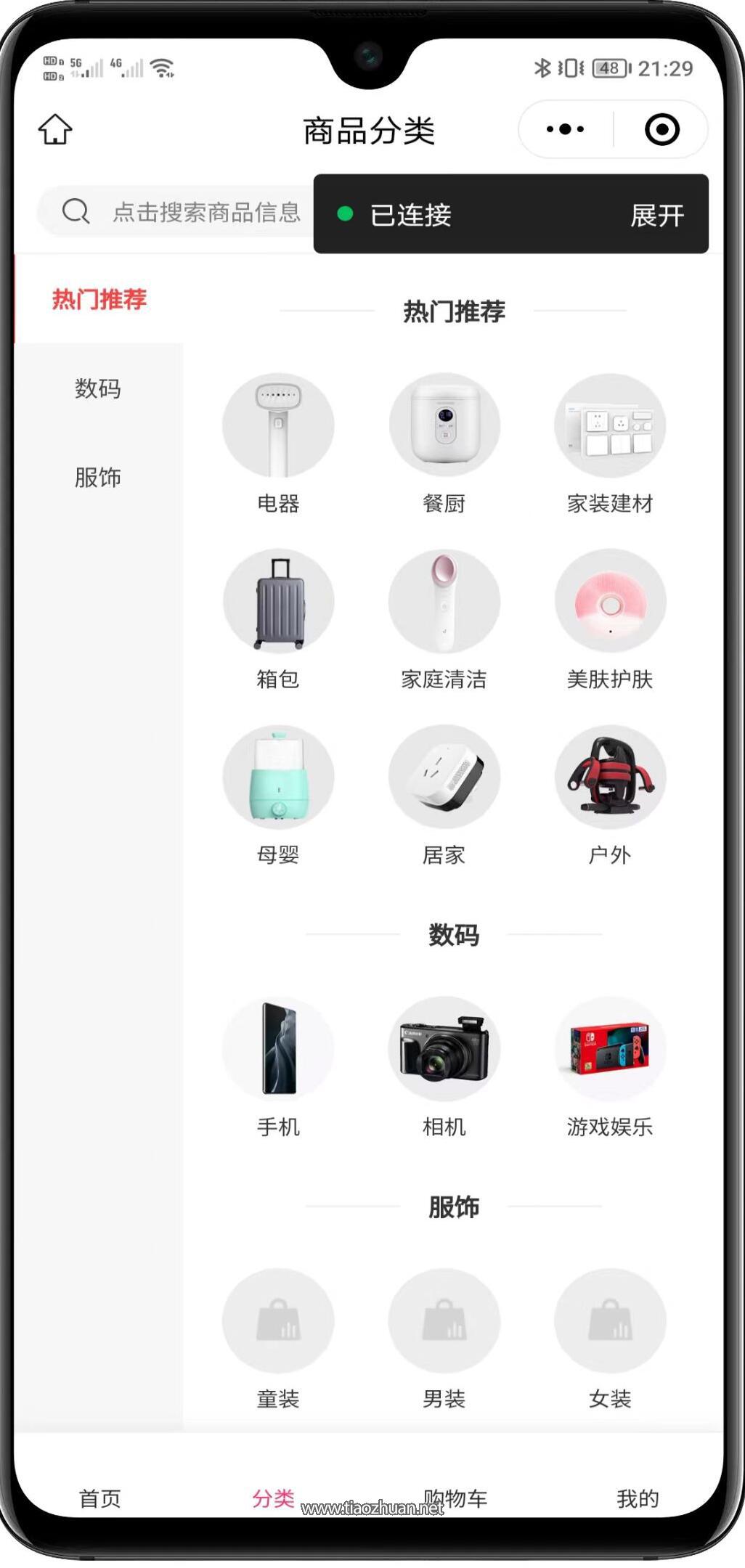Open the 美肤护肤 skincare category icon
Image resolution: width=745 pixels, height=1568 pixels.
pyautogui.click(x=611, y=600)
